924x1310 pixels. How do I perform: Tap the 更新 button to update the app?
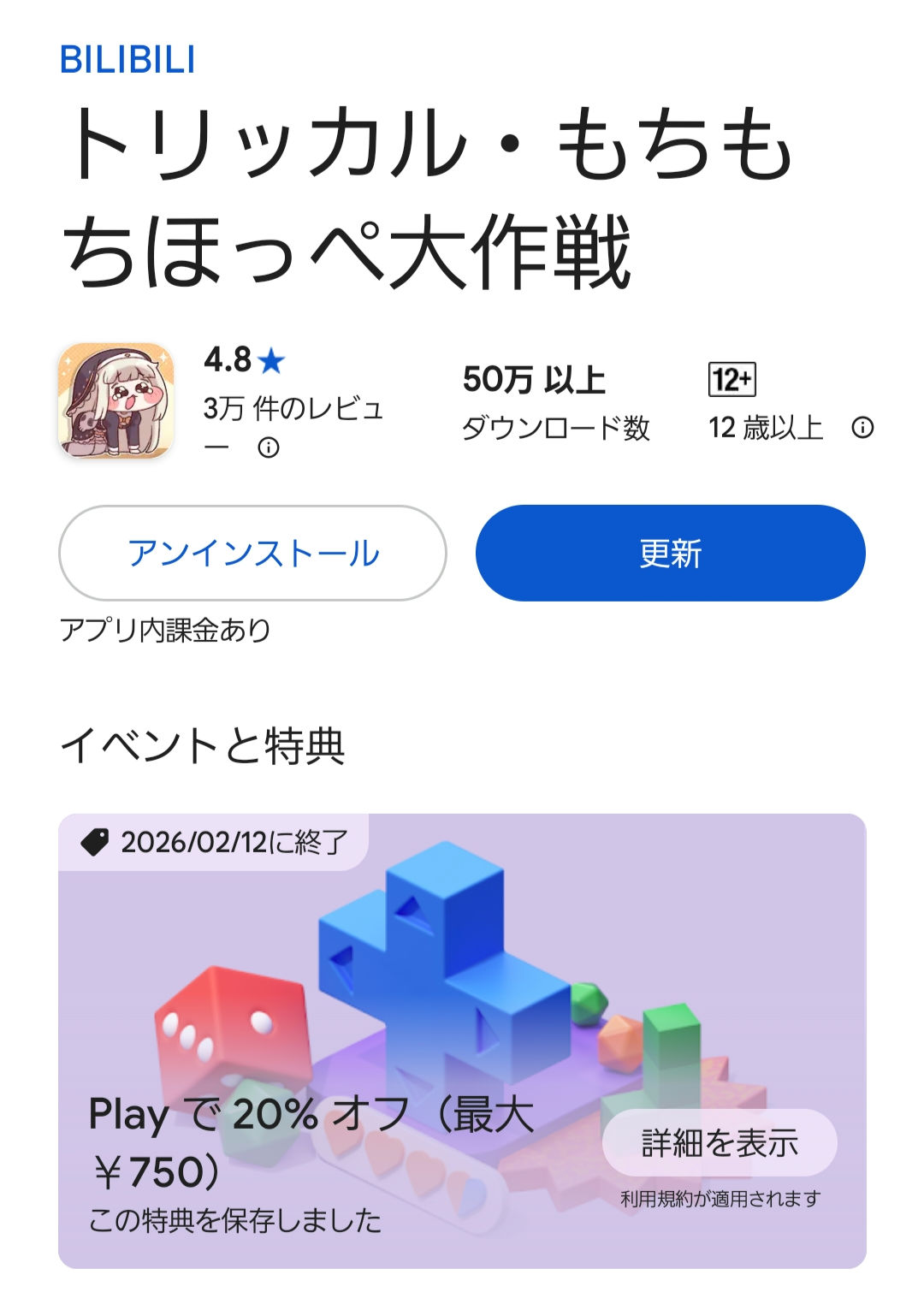[670, 553]
